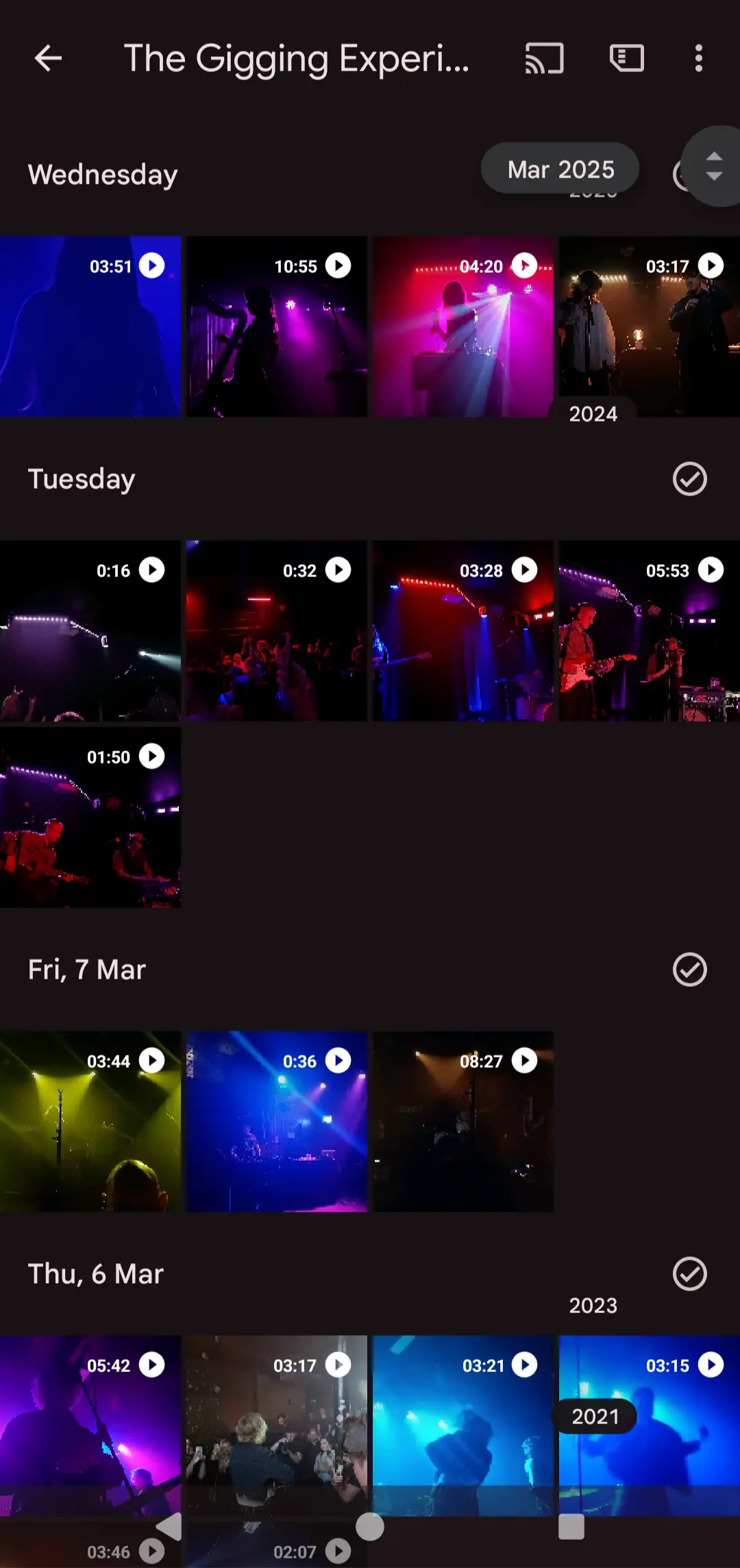Open the 05:42 video under Thu, 6 Mar
This screenshot has width=740, height=1568.
click(x=90, y=1425)
